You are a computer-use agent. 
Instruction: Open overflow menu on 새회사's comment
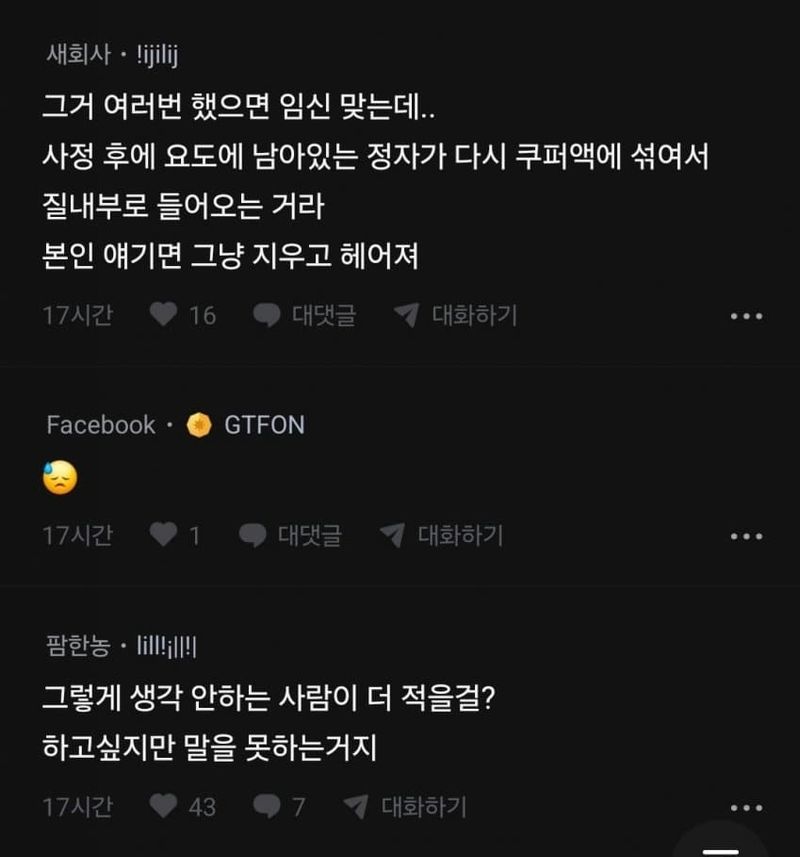point(746,317)
